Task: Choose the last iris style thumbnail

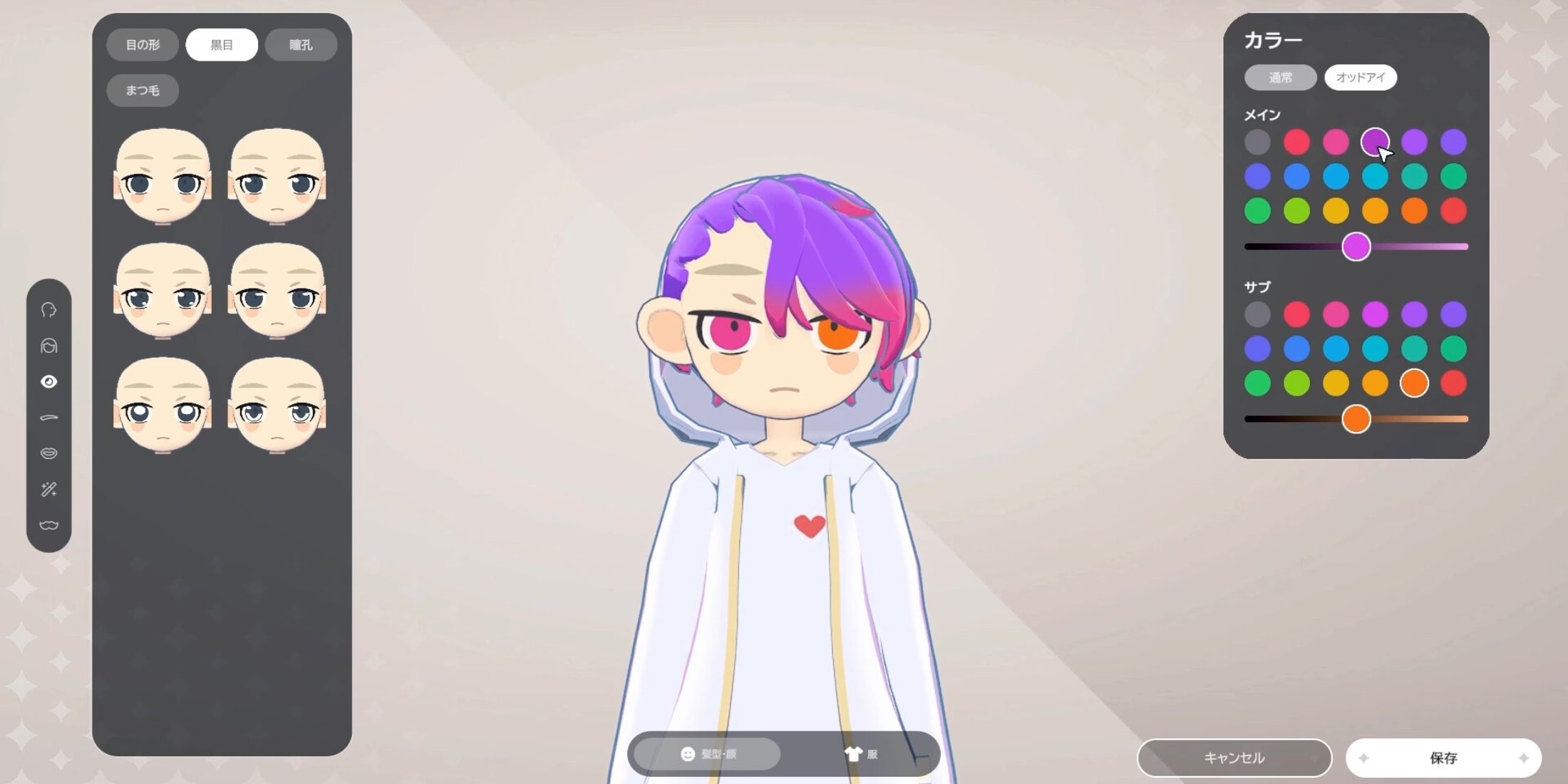Action: coord(277,405)
